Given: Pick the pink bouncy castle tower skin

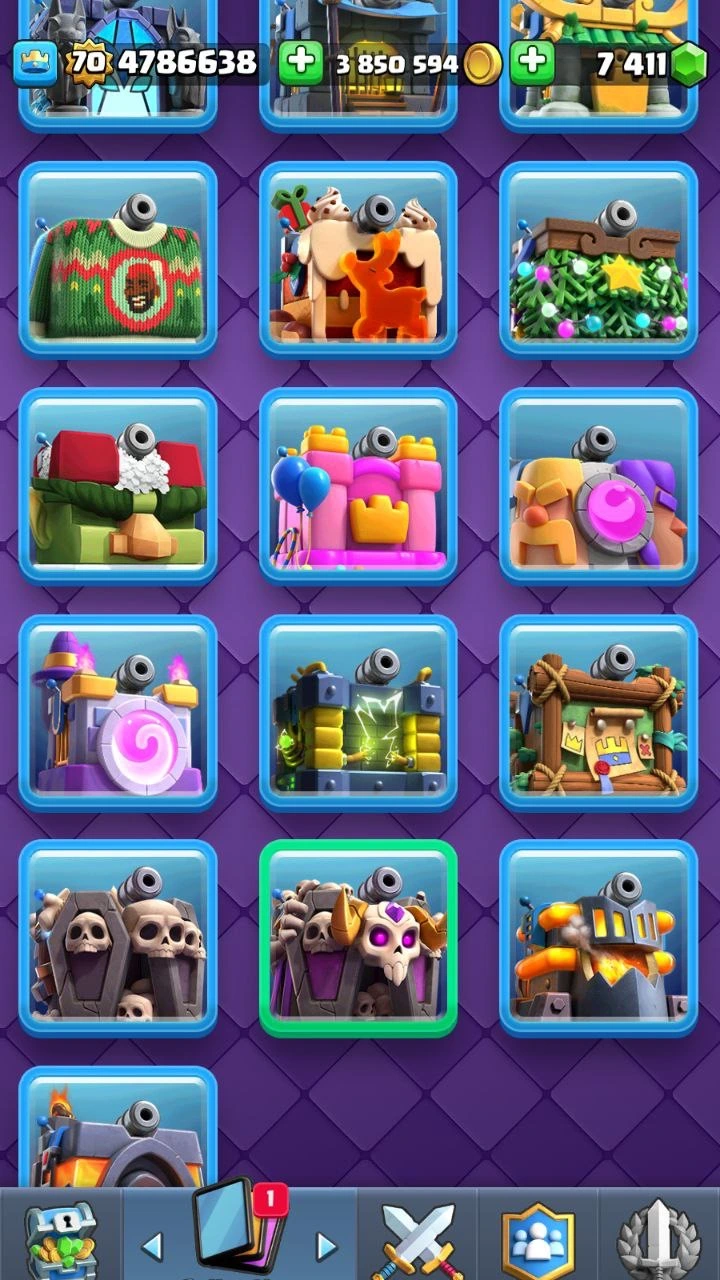Looking at the screenshot, I should click(x=358, y=486).
